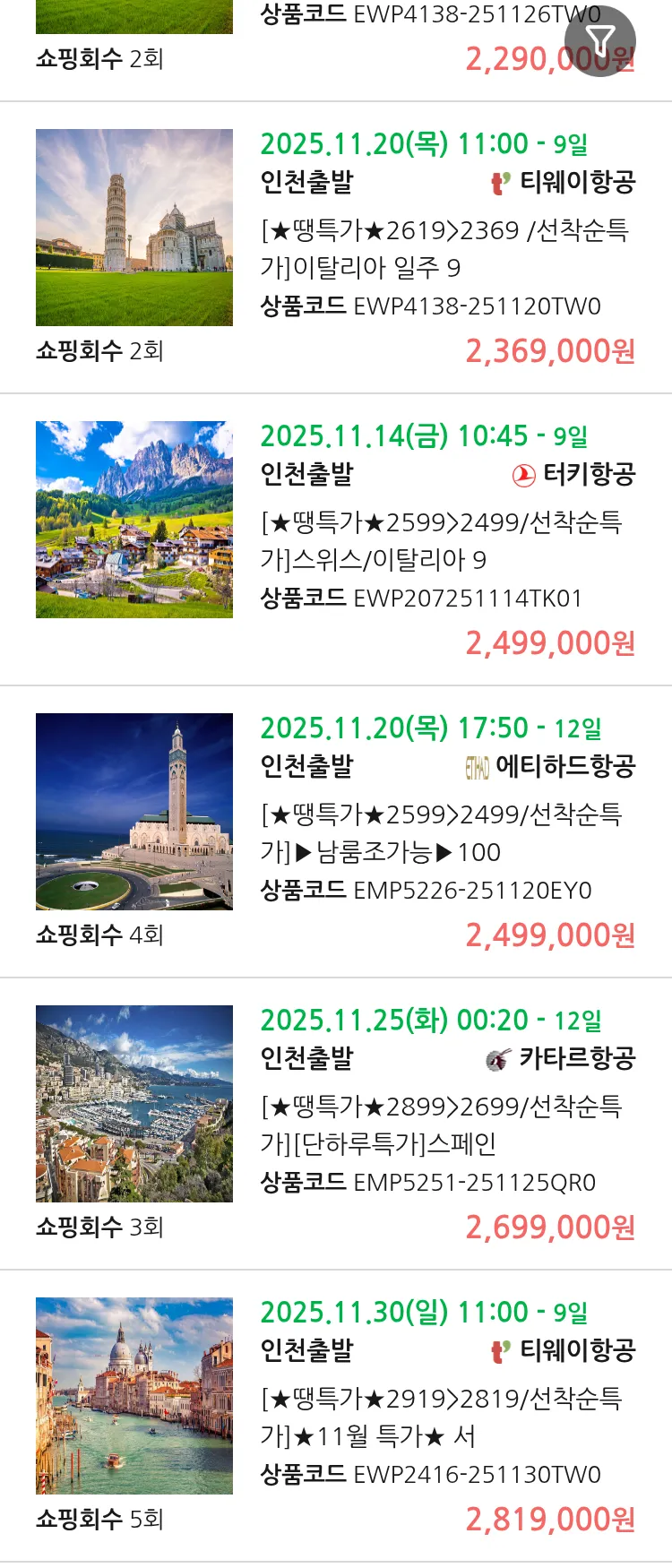
Task: View the 2025.11.30 package priced 2,819,000원
Action: pos(446,1417)
